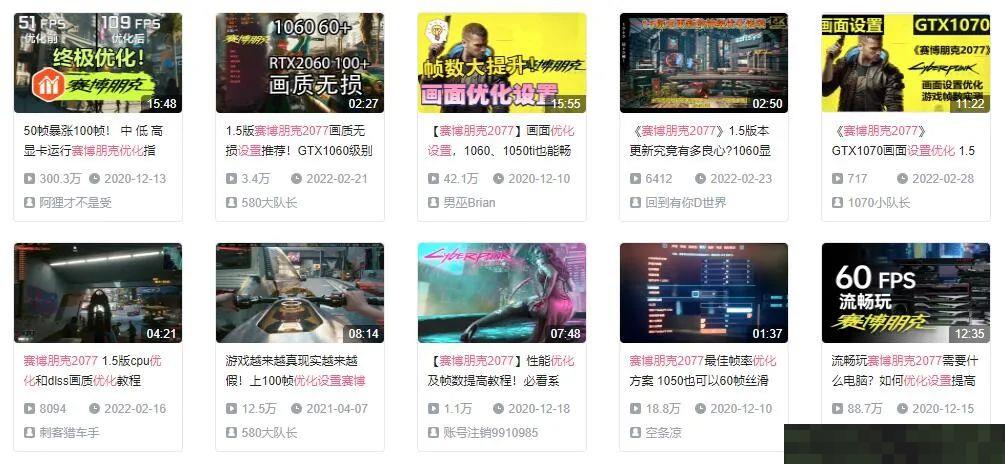Viewport: 1005px width, 464px height.
Task: Open uploader 刺客猎车手's channel
Action: point(69,432)
